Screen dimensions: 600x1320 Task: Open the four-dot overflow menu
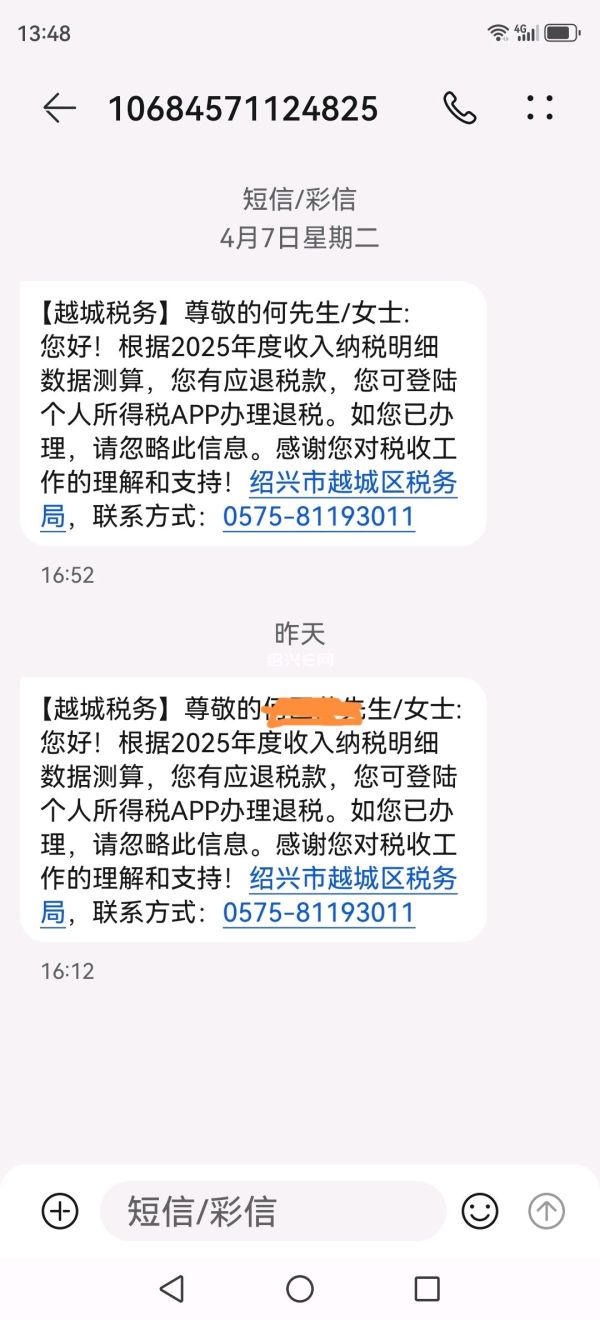[x=539, y=108]
